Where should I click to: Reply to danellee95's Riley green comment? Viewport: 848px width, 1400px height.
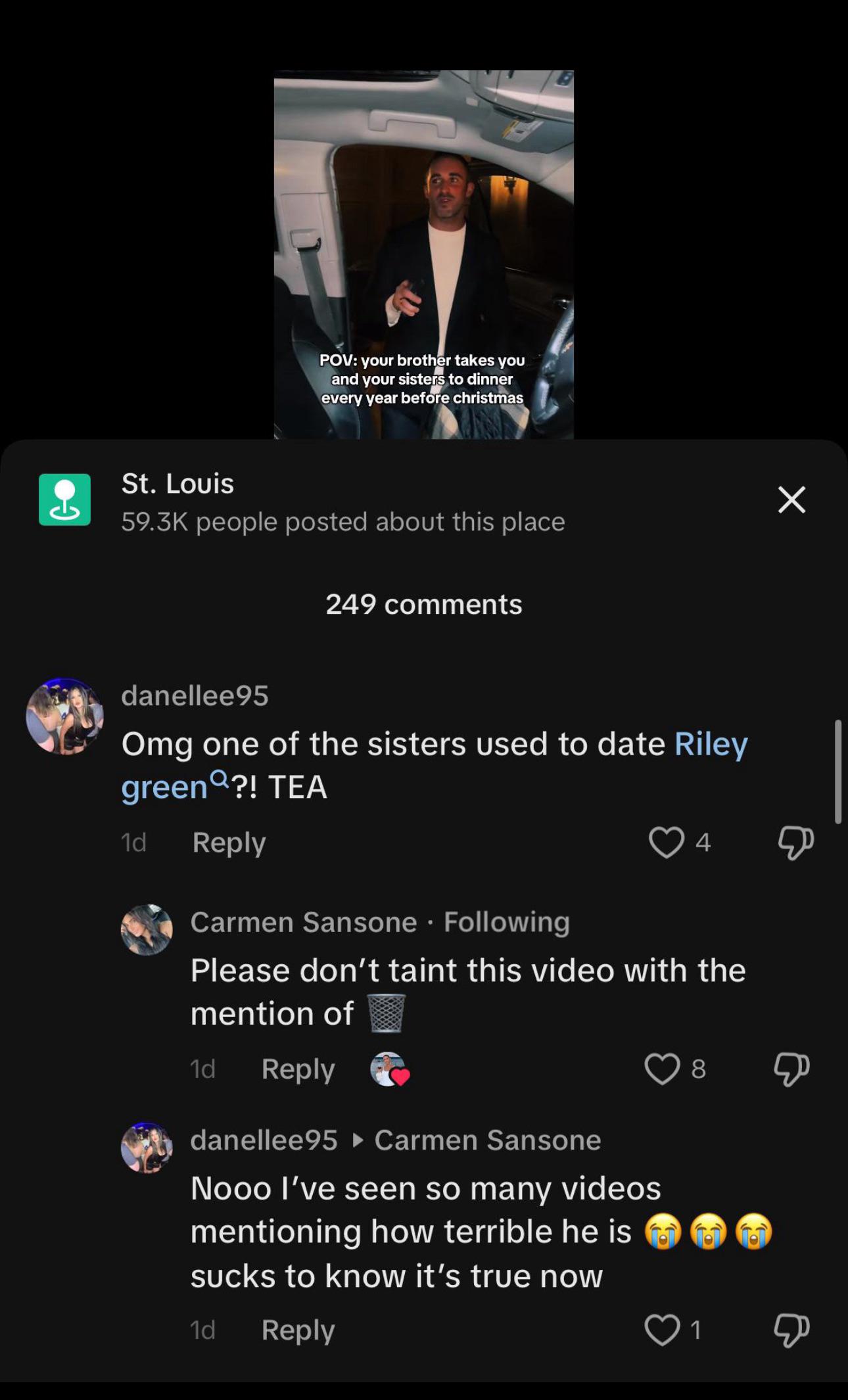pos(229,842)
